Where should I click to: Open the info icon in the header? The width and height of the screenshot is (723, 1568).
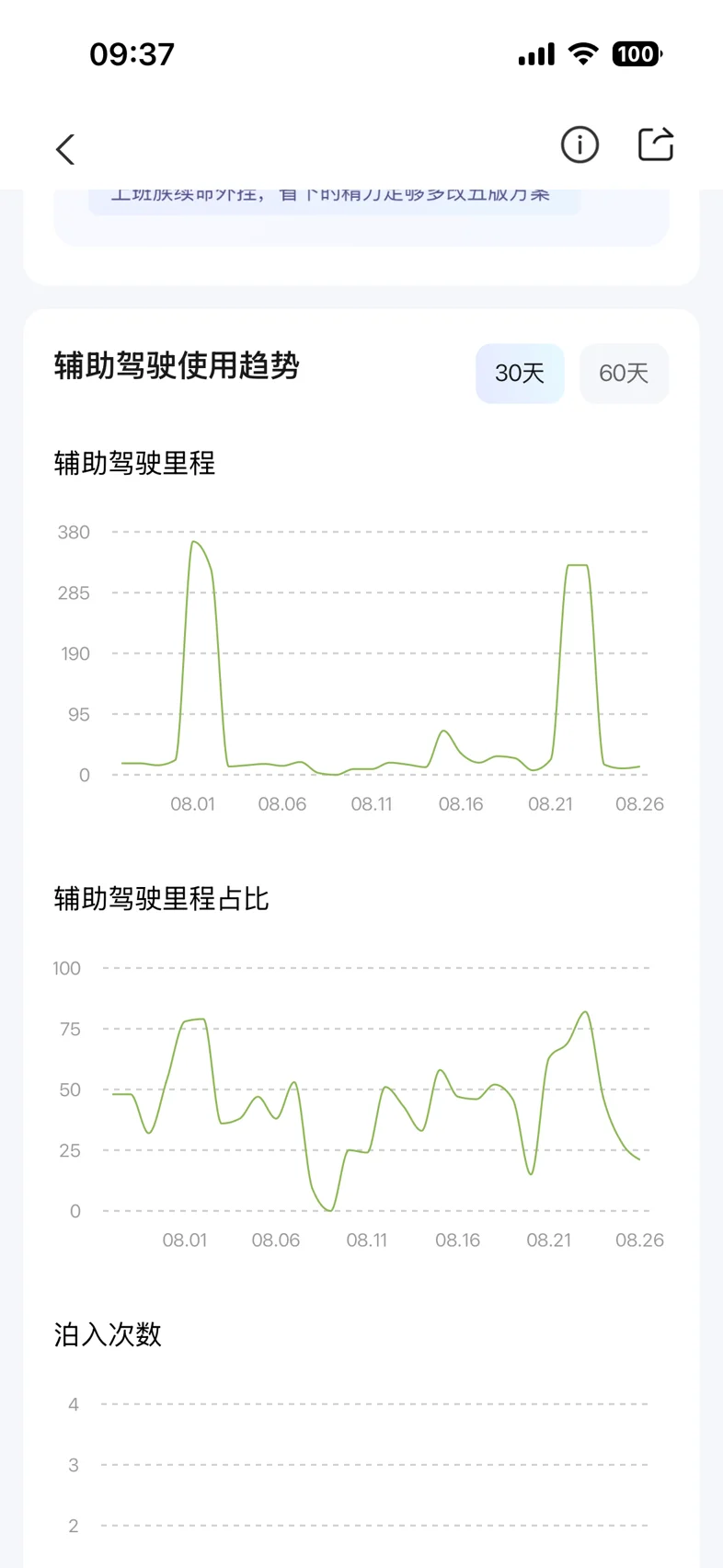[580, 144]
